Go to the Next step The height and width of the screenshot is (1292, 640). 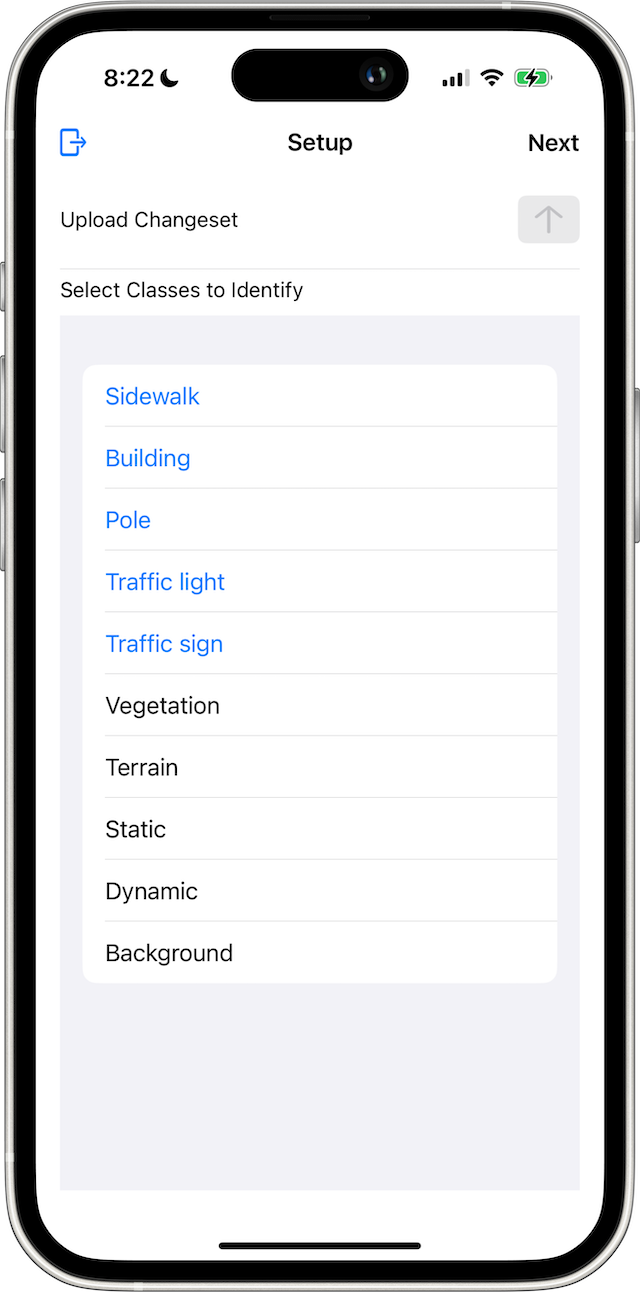553,143
